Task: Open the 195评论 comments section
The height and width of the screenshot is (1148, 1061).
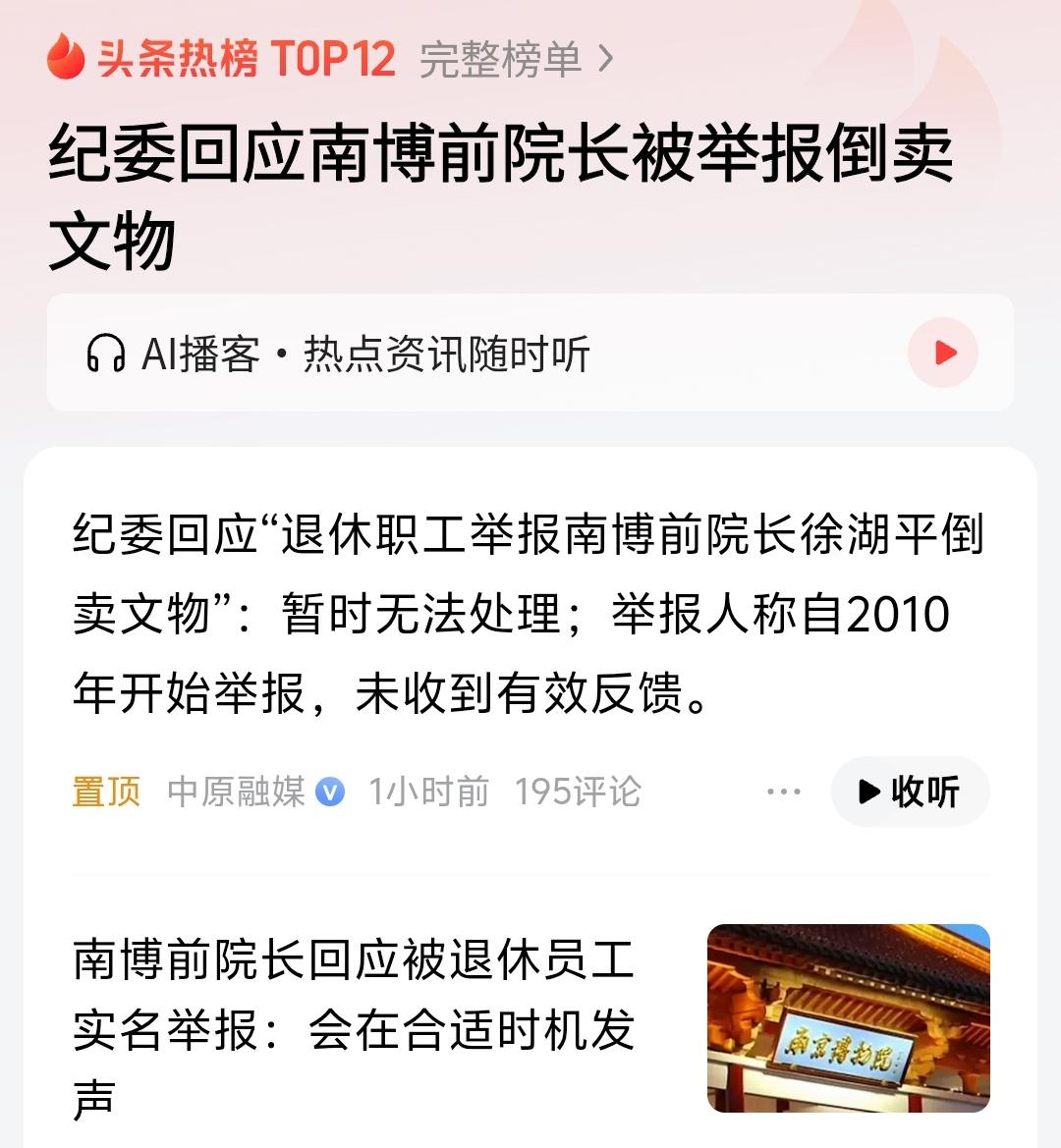Action: click(x=576, y=791)
